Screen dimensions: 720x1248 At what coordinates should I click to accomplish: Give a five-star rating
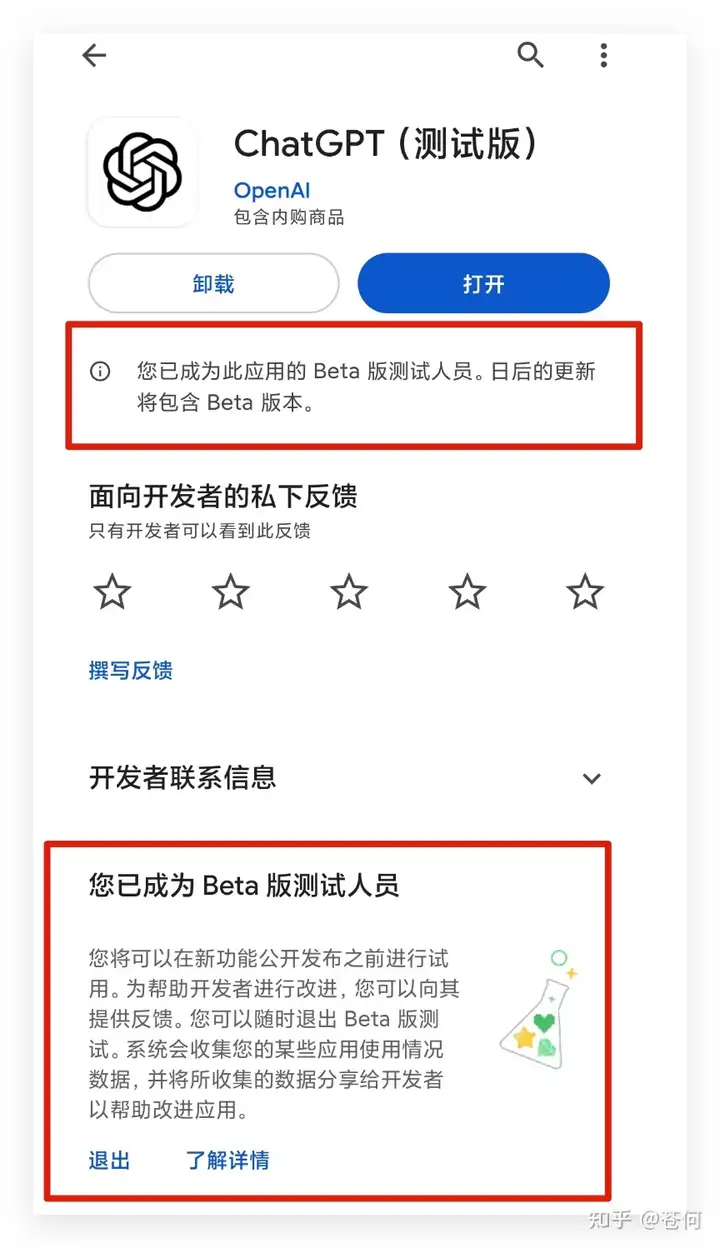pos(585,592)
